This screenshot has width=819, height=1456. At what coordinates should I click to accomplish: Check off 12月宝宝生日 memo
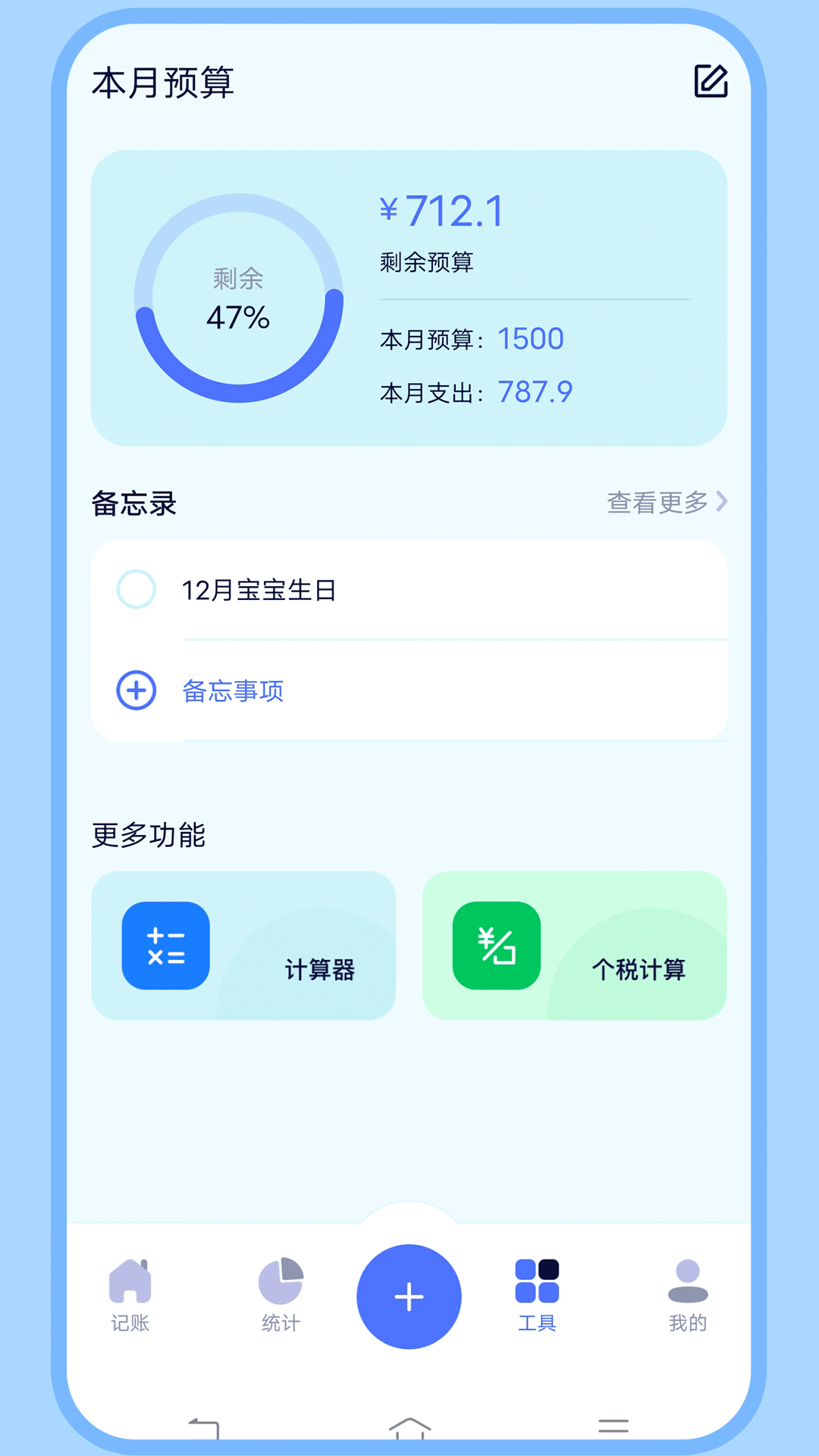coord(136,589)
